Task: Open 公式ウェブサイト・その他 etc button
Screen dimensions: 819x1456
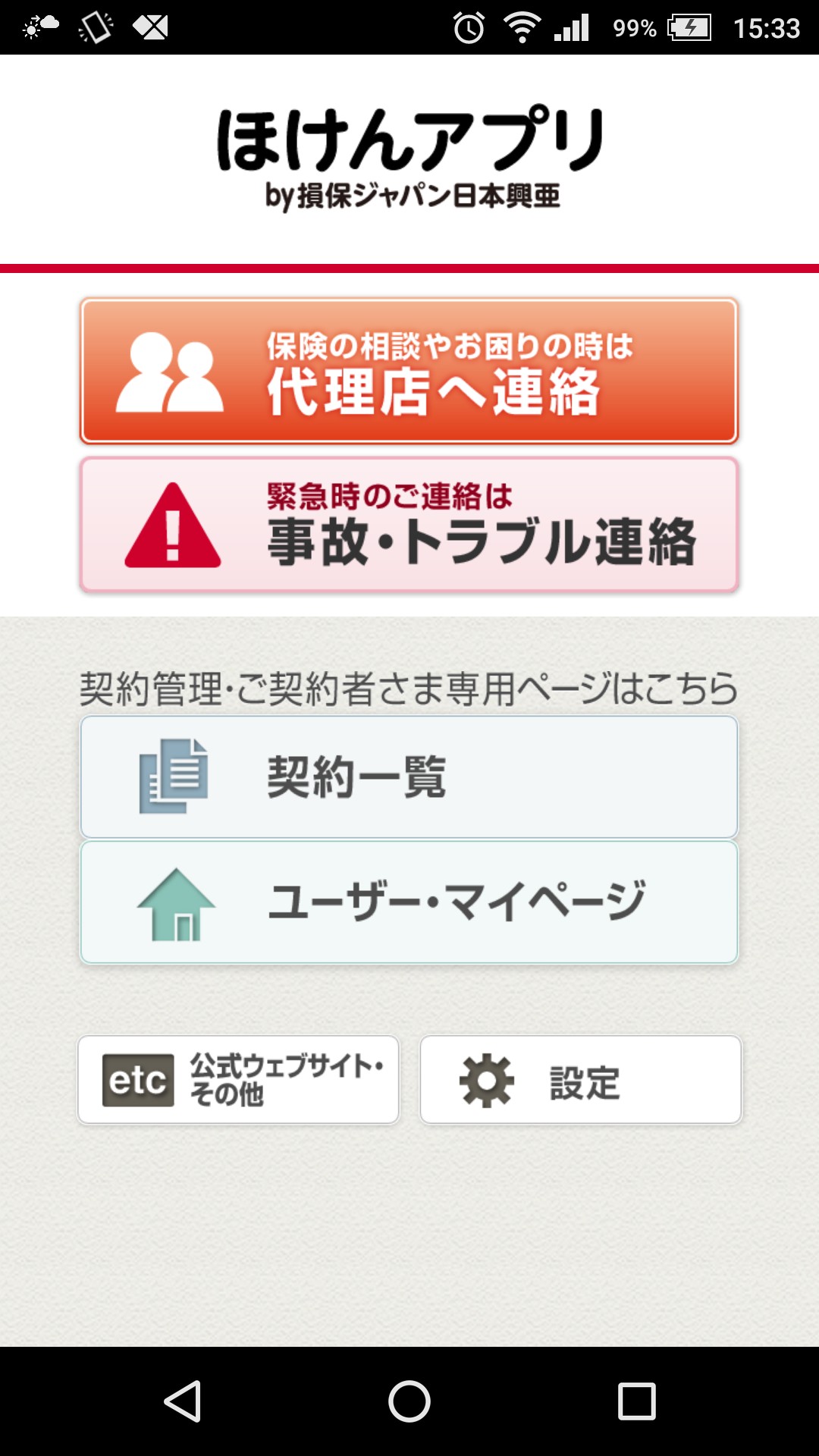Action: pyautogui.click(x=238, y=1079)
